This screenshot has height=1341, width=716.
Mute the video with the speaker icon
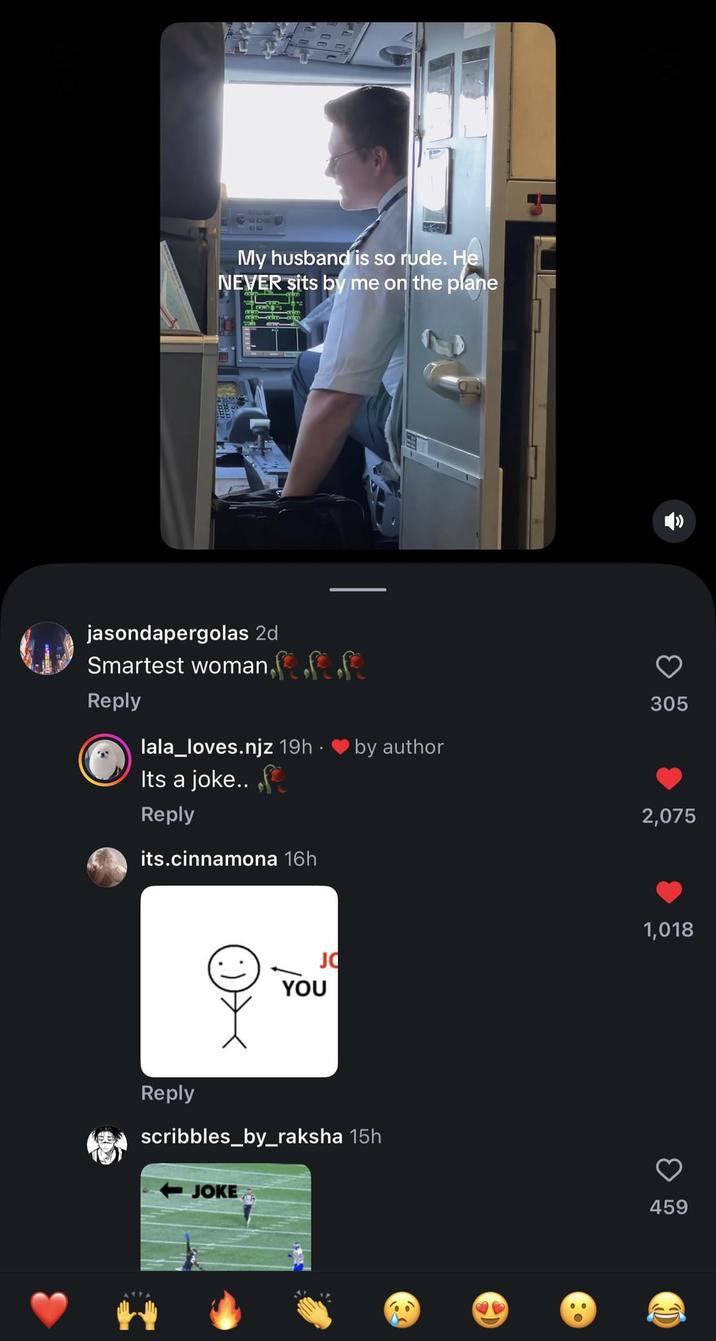point(674,521)
